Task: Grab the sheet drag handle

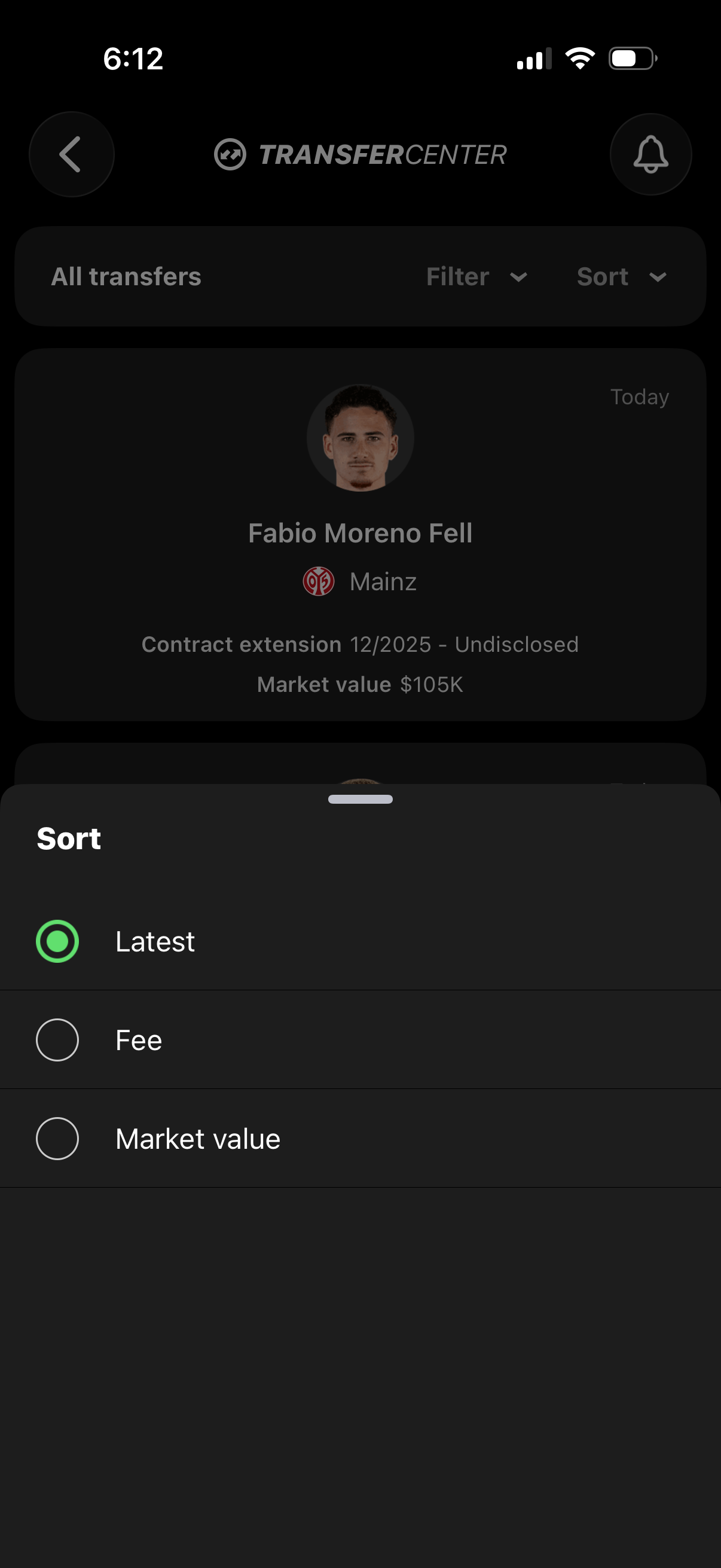Action: tap(360, 799)
